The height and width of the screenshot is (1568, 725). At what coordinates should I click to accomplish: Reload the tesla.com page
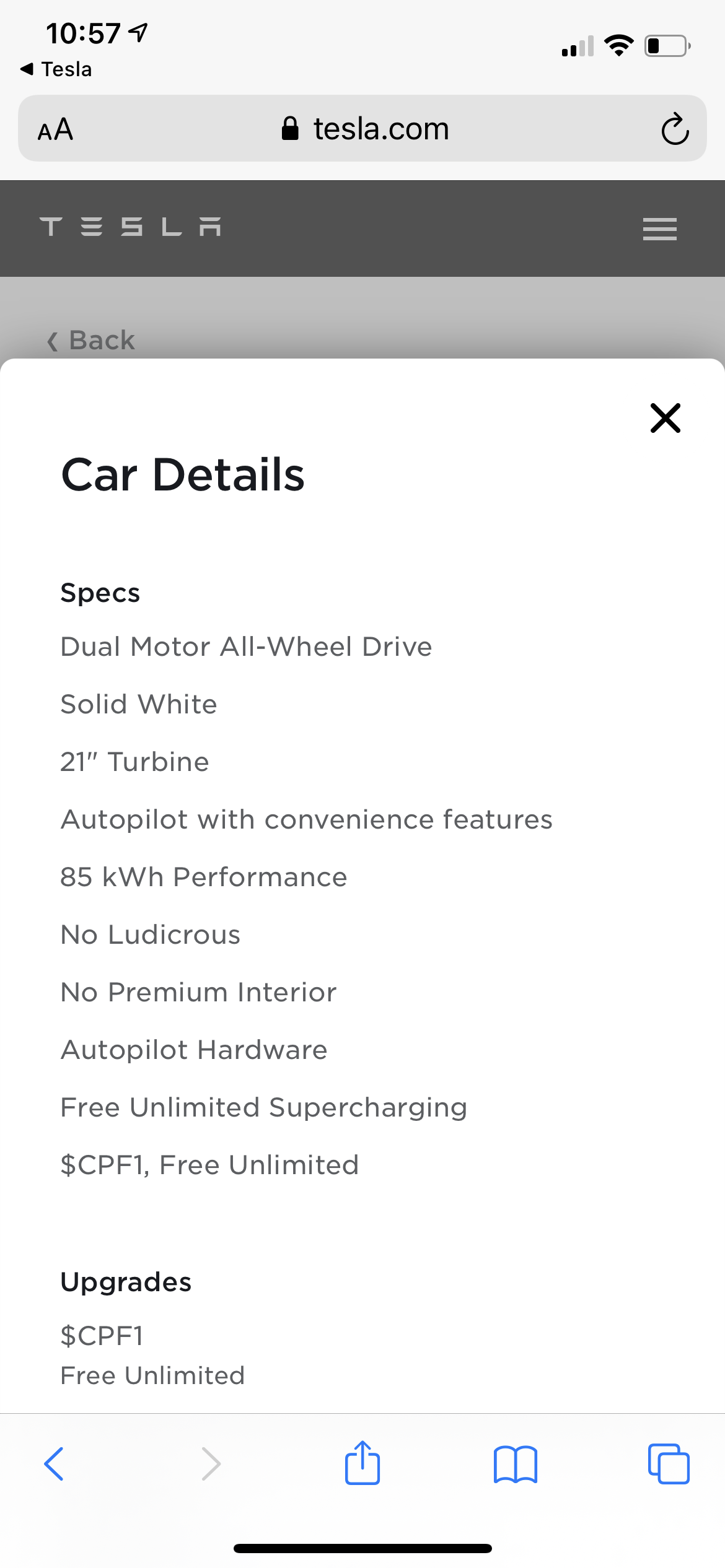point(675,129)
